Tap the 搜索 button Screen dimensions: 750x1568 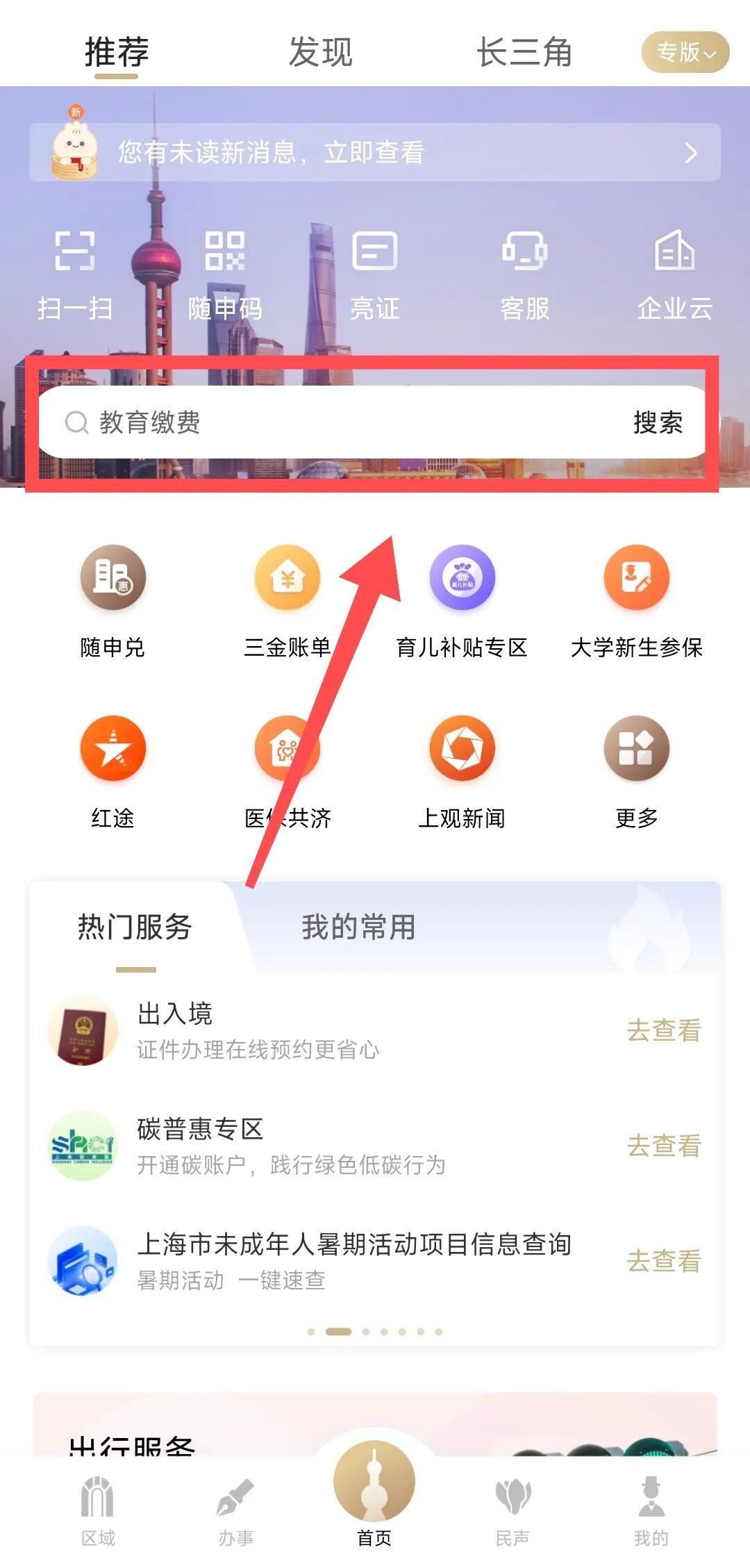[658, 422]
